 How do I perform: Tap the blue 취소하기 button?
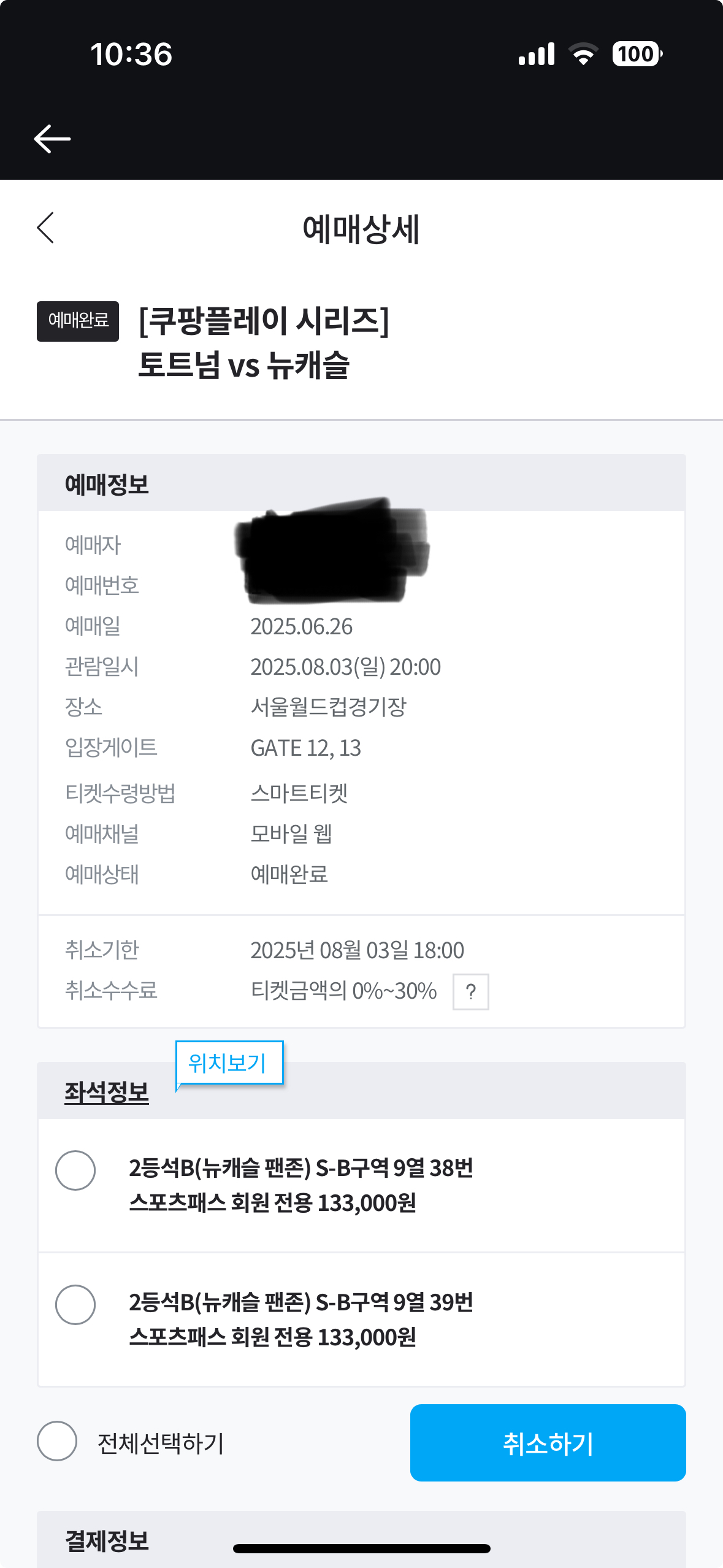(548, 1443)
